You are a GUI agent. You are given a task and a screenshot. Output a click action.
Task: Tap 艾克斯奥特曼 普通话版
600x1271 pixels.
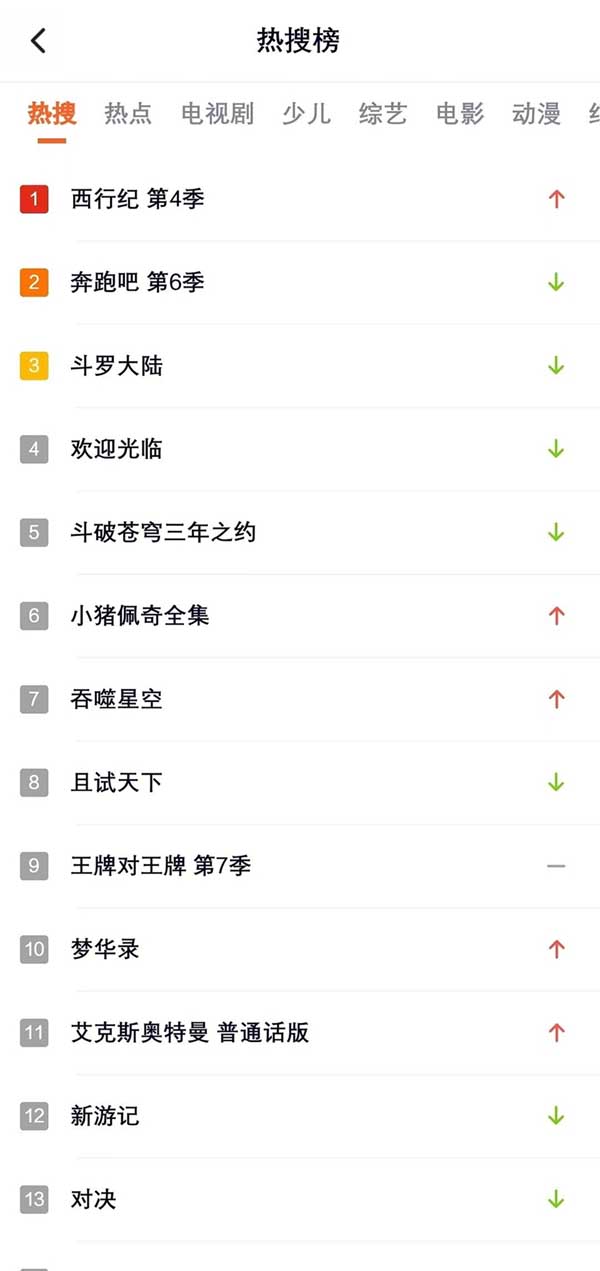[300, 1033]
